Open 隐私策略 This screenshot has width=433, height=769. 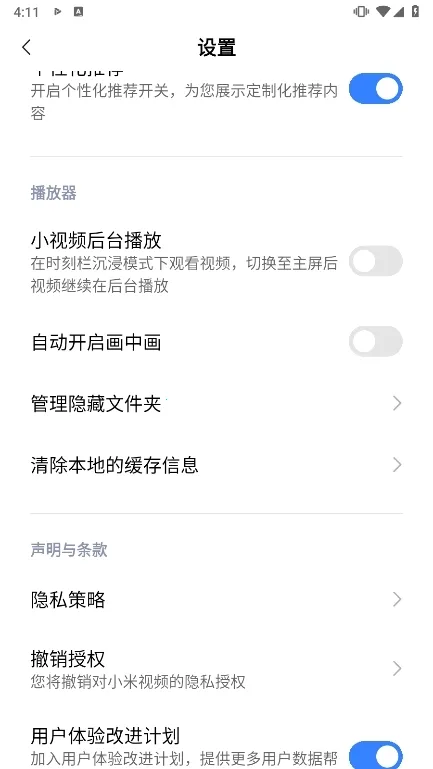216,599
